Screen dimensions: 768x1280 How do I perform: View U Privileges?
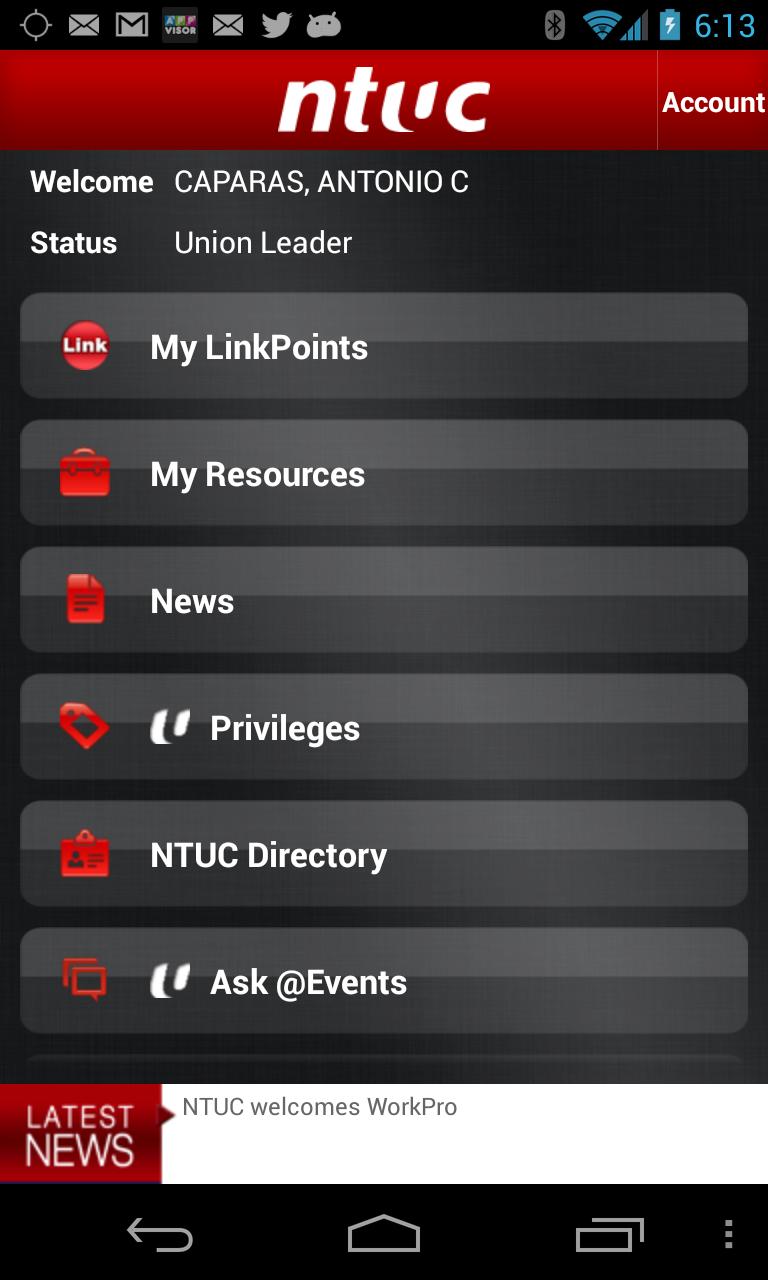point(384,727)
